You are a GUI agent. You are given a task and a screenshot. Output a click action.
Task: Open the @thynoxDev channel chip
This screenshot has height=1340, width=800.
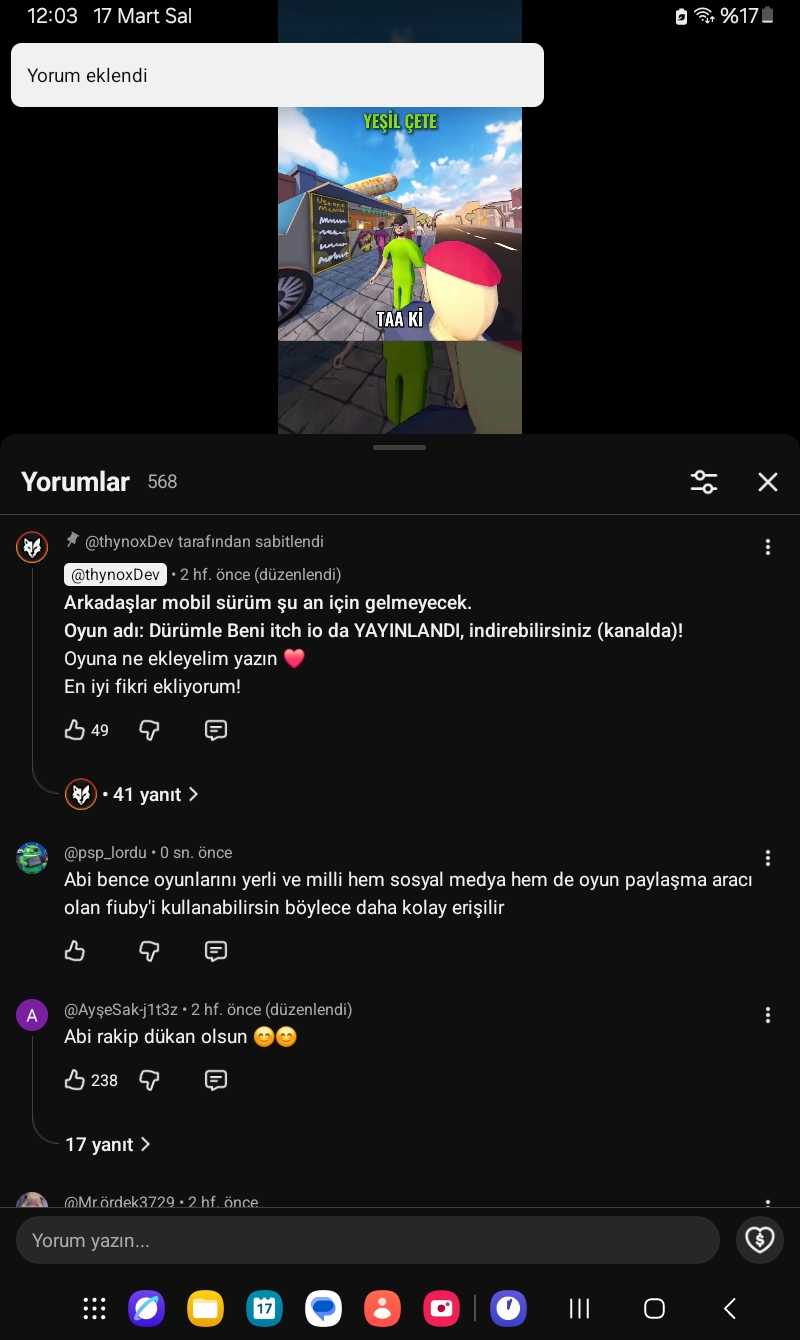click(x=115, y=575)
